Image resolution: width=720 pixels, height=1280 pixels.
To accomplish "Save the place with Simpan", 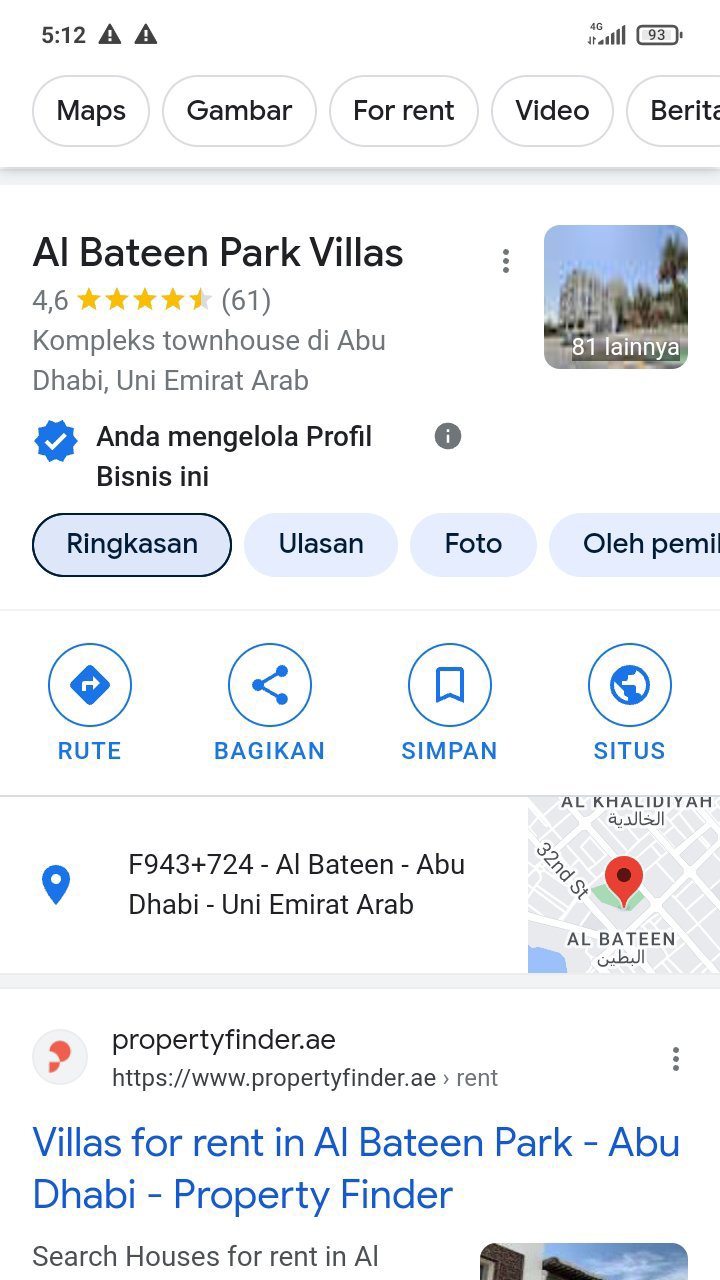I will pos(450,703).
